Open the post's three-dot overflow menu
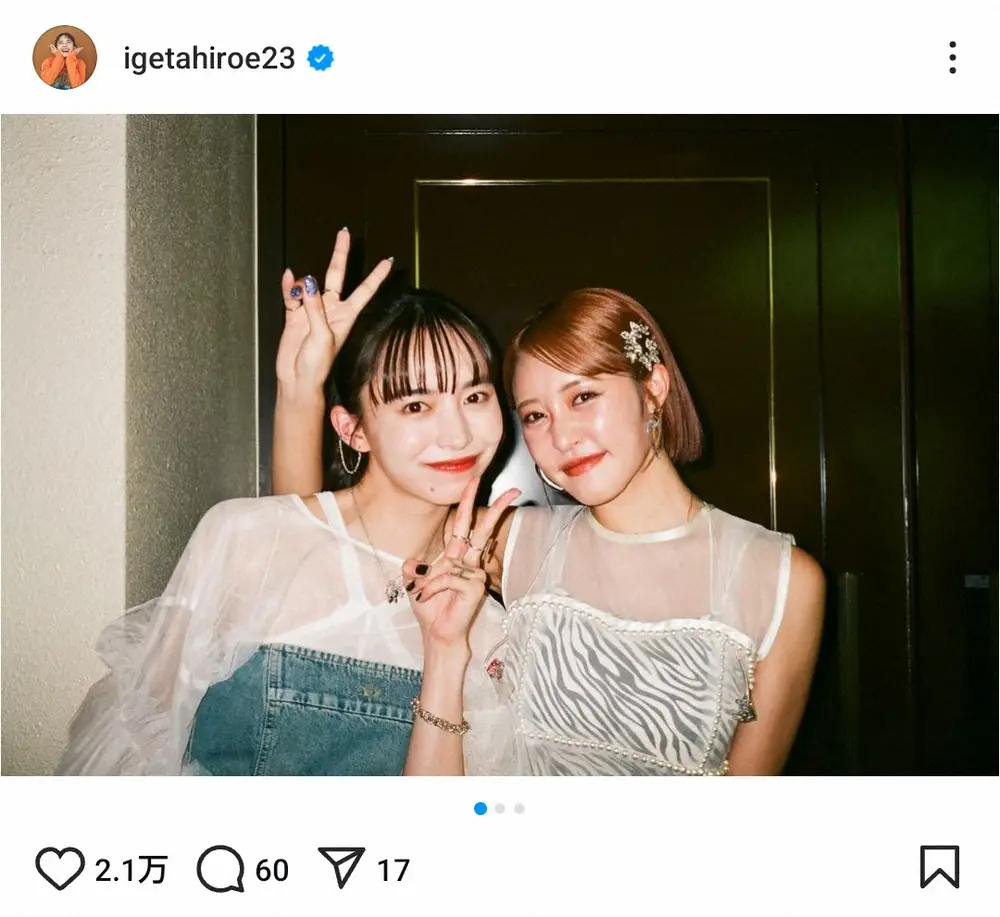The height and width of the screenshot is (917, 1000). pyautogui.click(x=952, y=58)
